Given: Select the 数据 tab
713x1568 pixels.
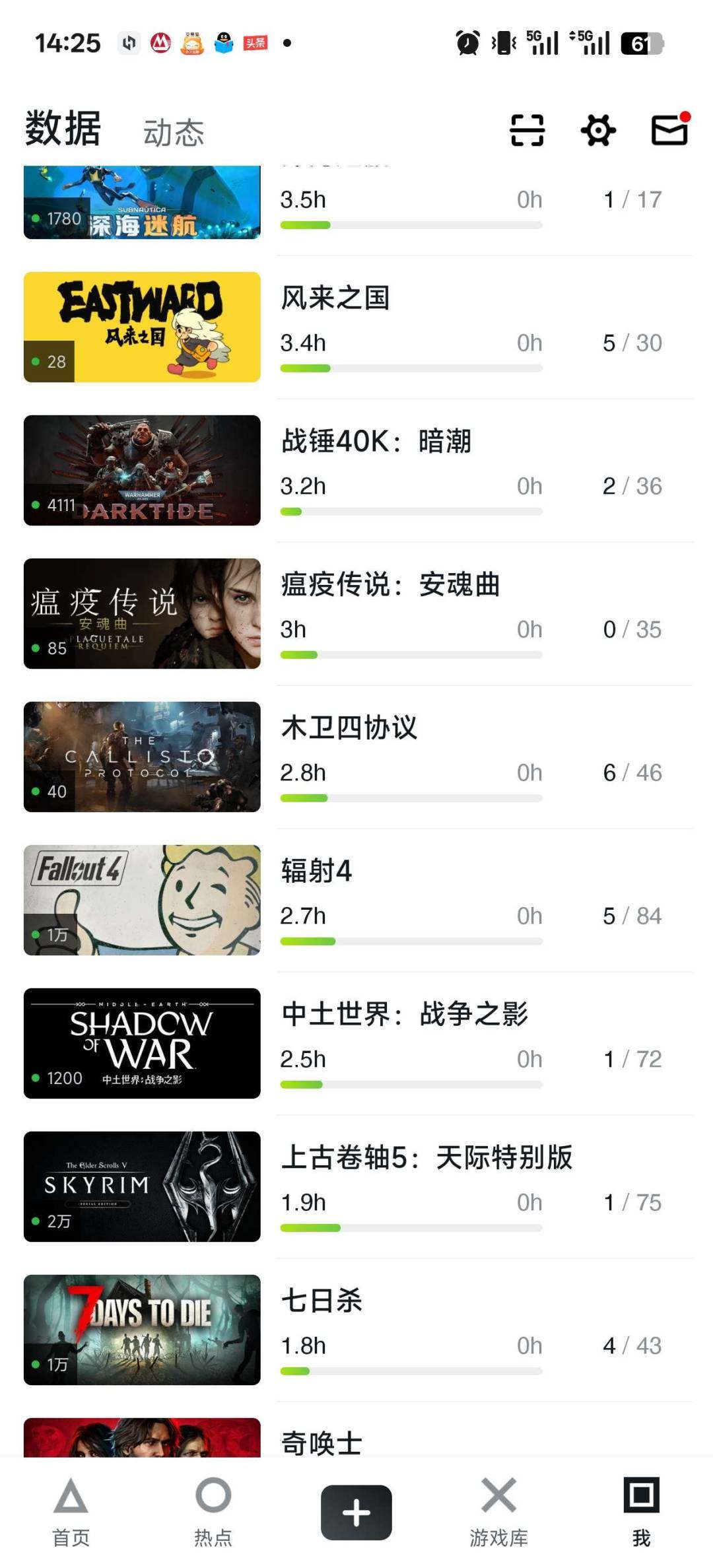Looking at the screenshot, I should coord(63,129).
